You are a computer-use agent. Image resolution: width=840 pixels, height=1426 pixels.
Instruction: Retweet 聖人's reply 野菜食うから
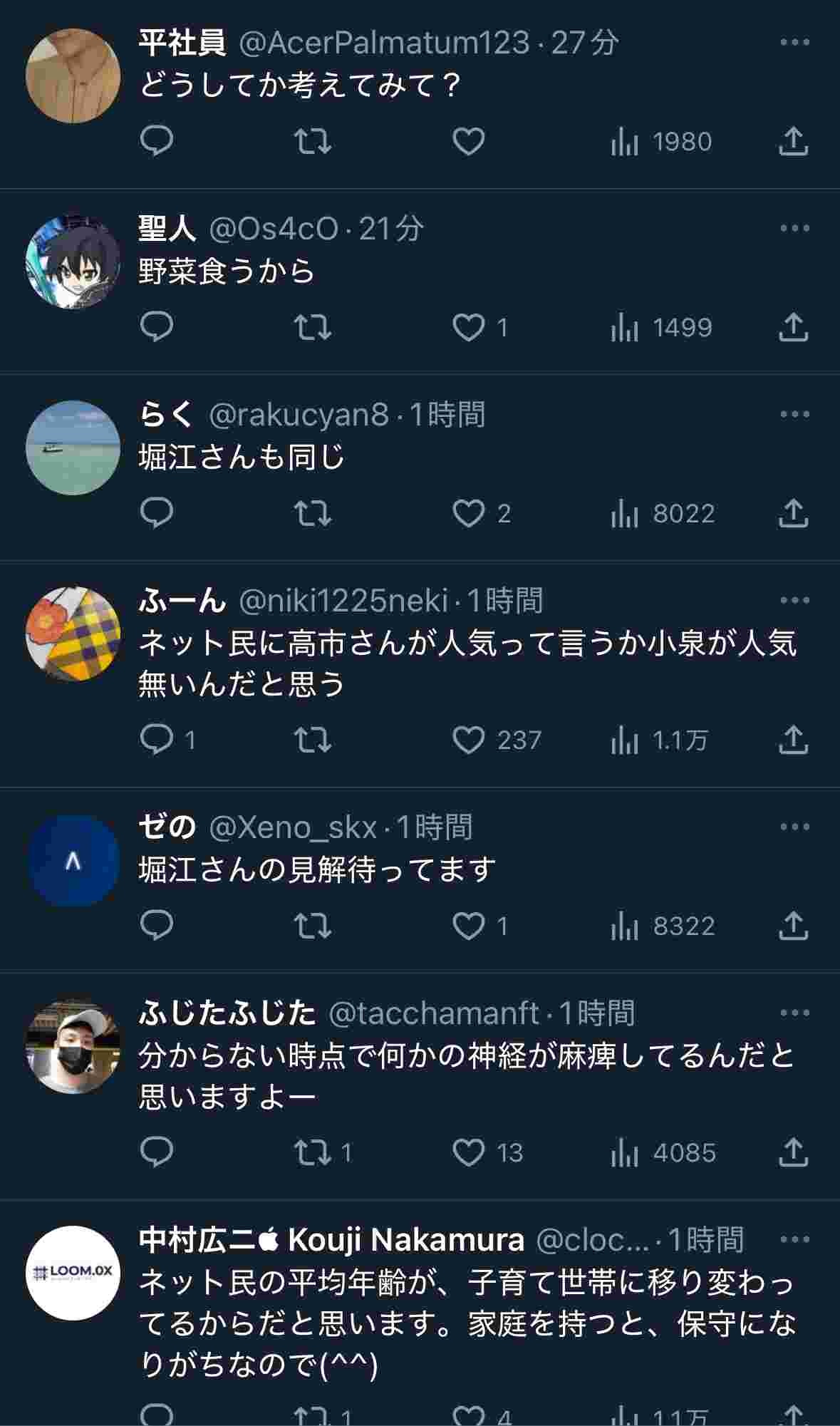313,327
